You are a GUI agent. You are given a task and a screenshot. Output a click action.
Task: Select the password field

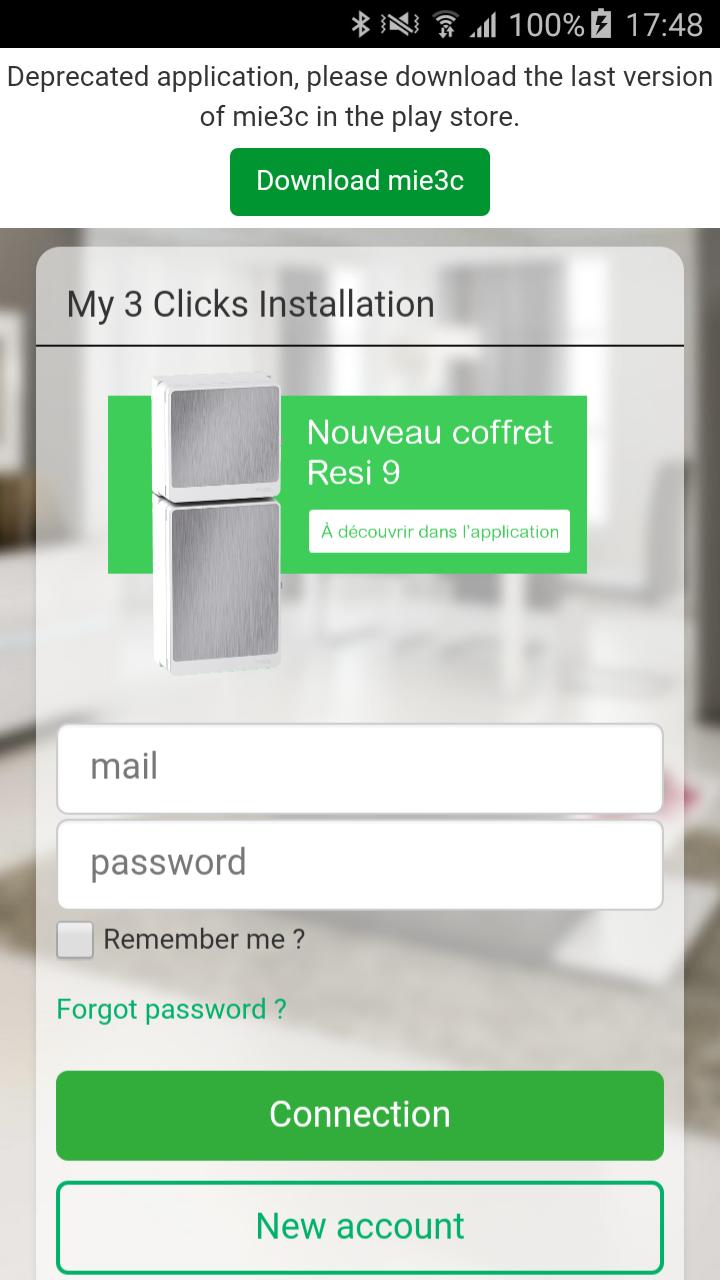pos(360,864)
